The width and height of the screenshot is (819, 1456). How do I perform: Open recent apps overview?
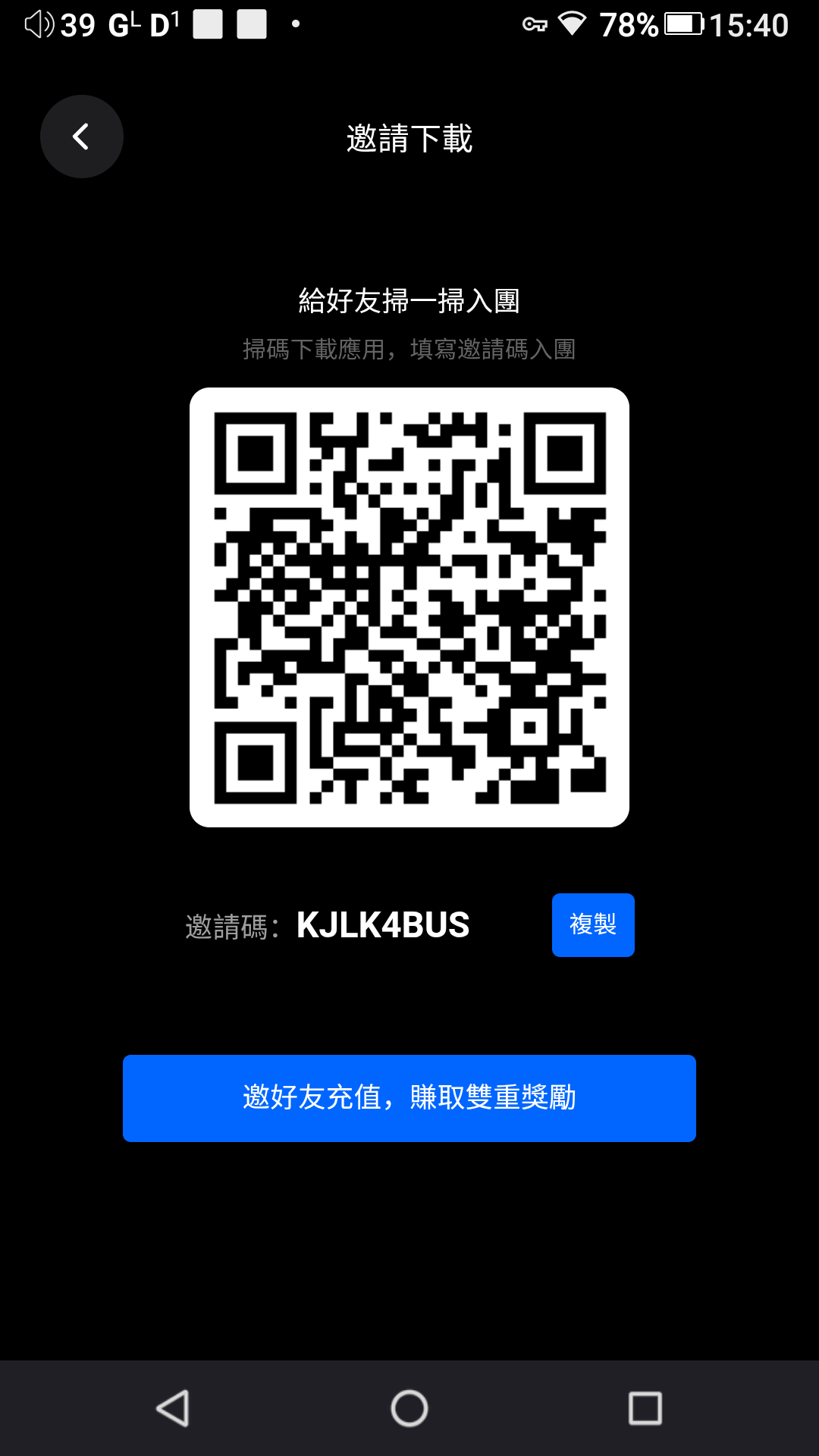pyautogui.click(x=645, y=1408)
